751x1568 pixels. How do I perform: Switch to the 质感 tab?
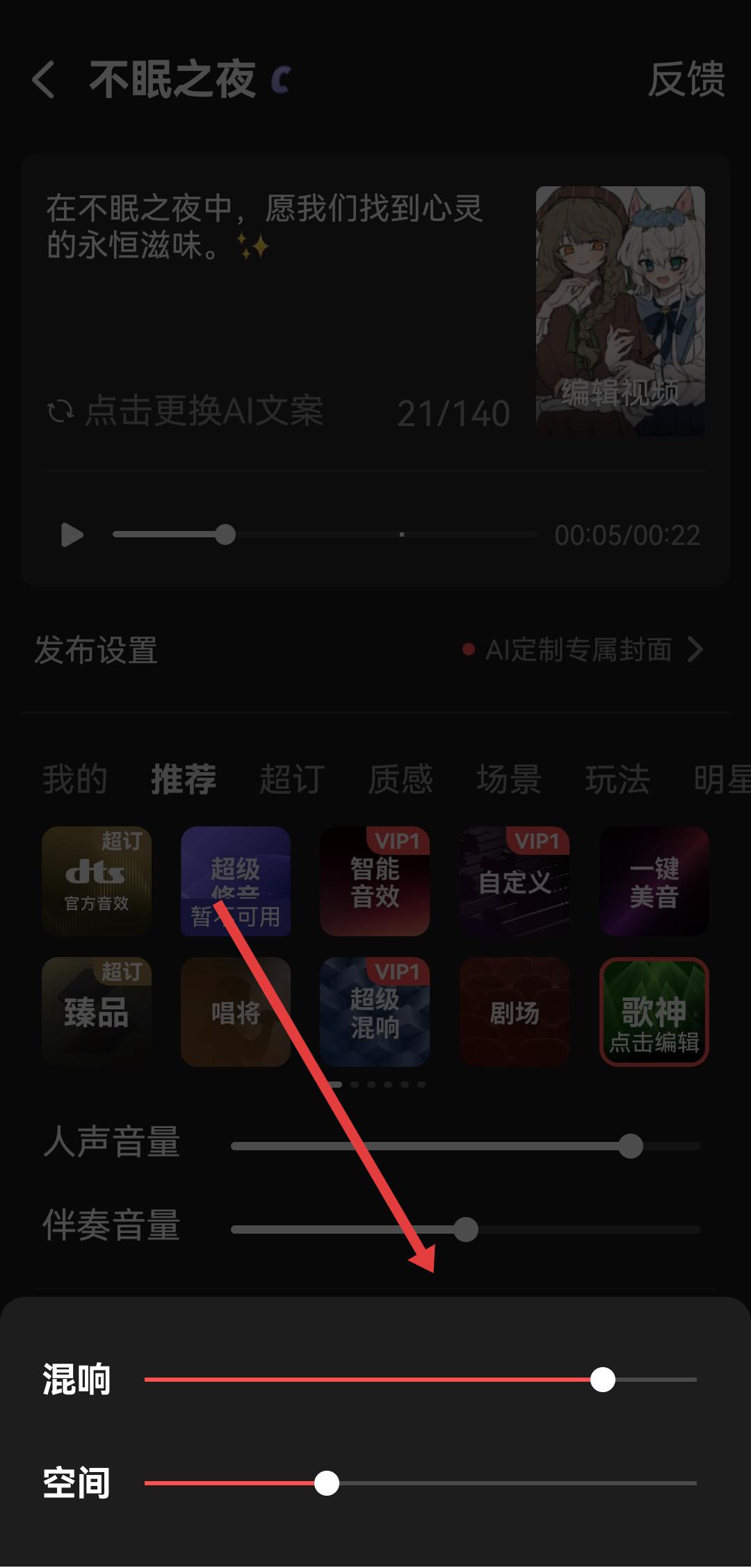[401, 779]
